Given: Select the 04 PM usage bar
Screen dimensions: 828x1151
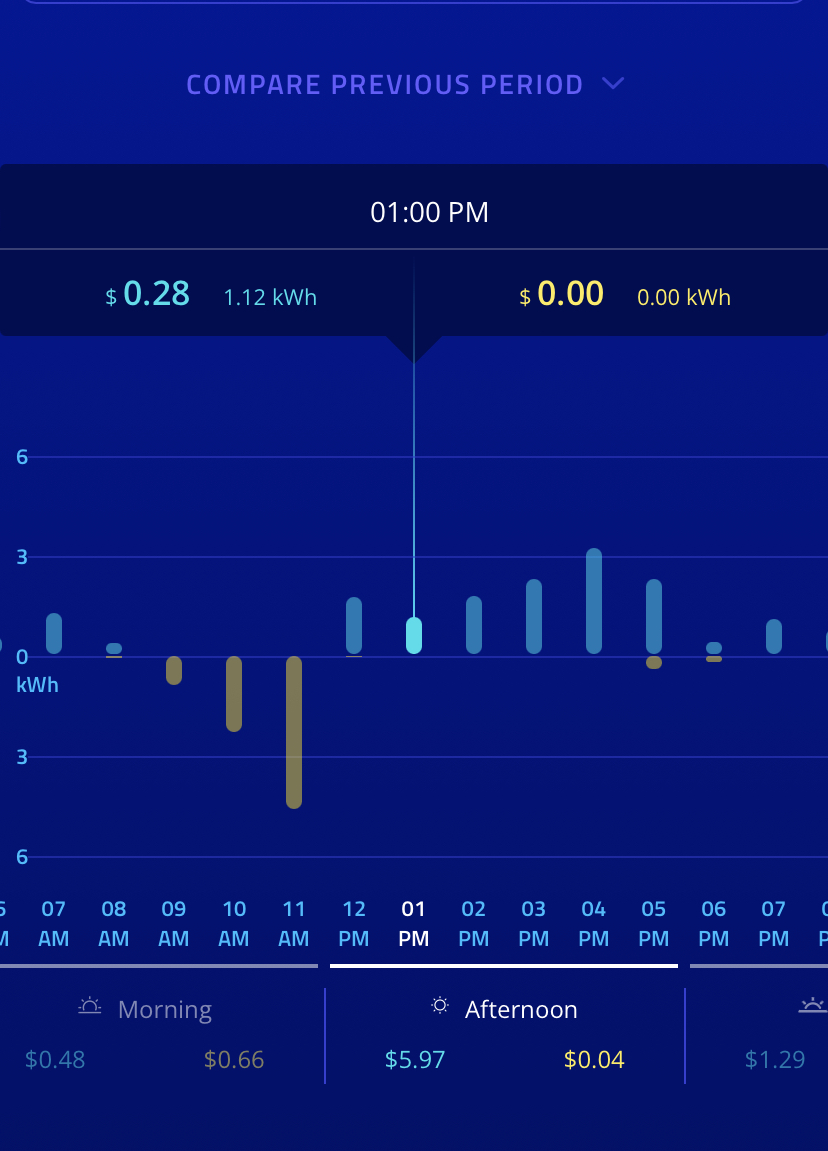Looking at the screenshot, I should 594,601.
